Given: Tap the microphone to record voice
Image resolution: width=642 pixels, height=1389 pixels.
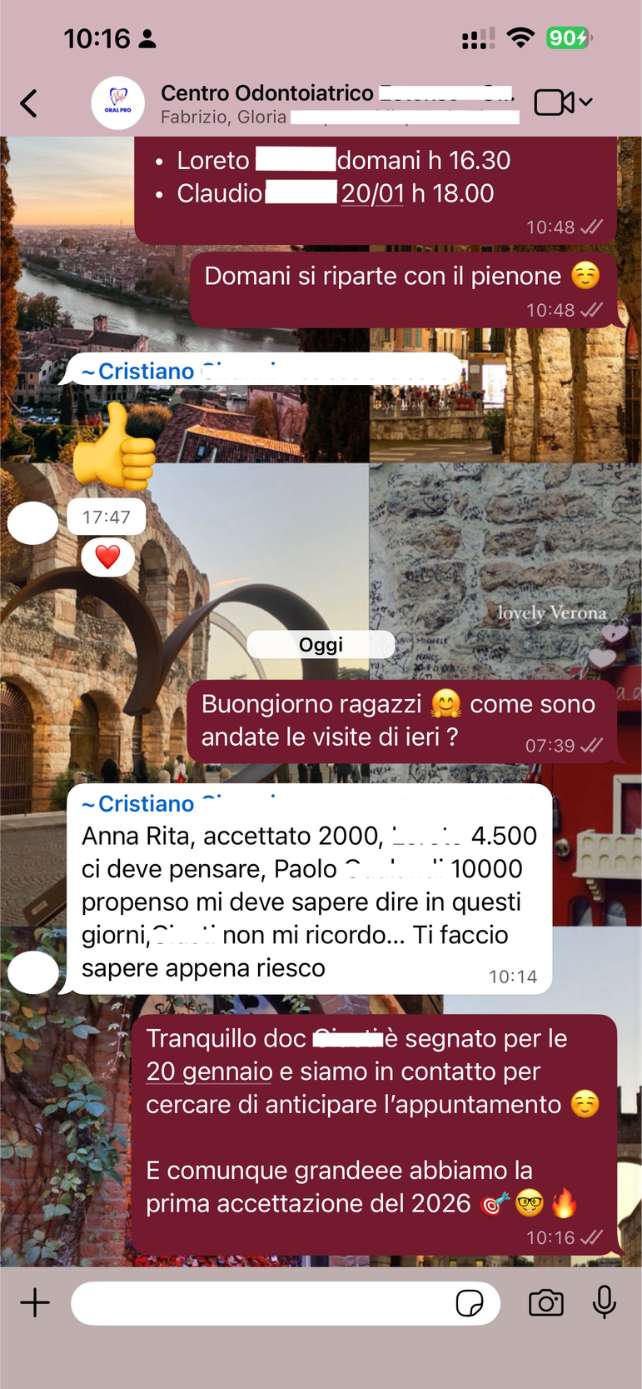Looking at the screenshot, I should (604, 1302).
